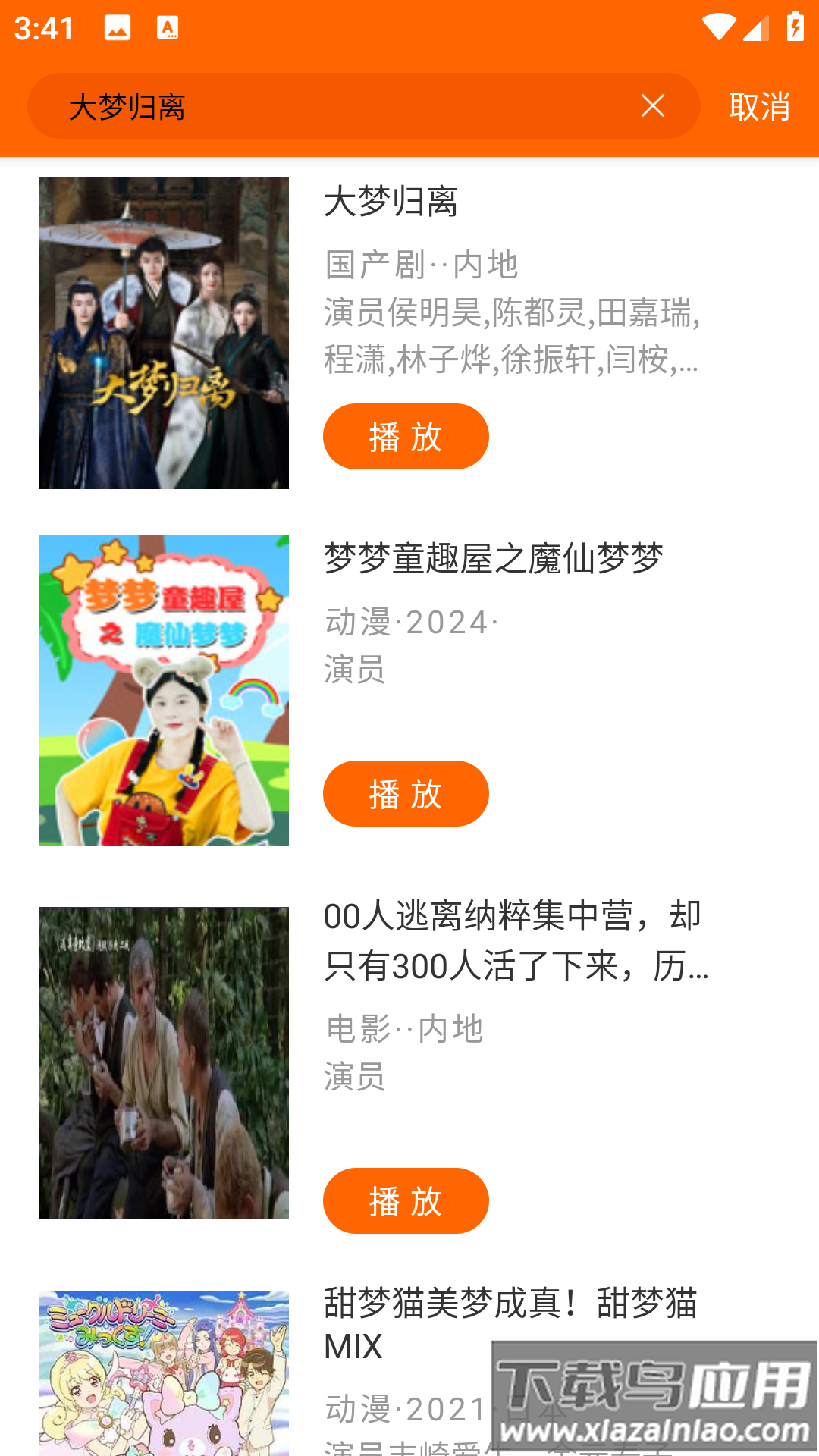Open the screenshot notification icon
This screenshot has width=819, height=1456.
pyautogui.click(x=115, y=29)
